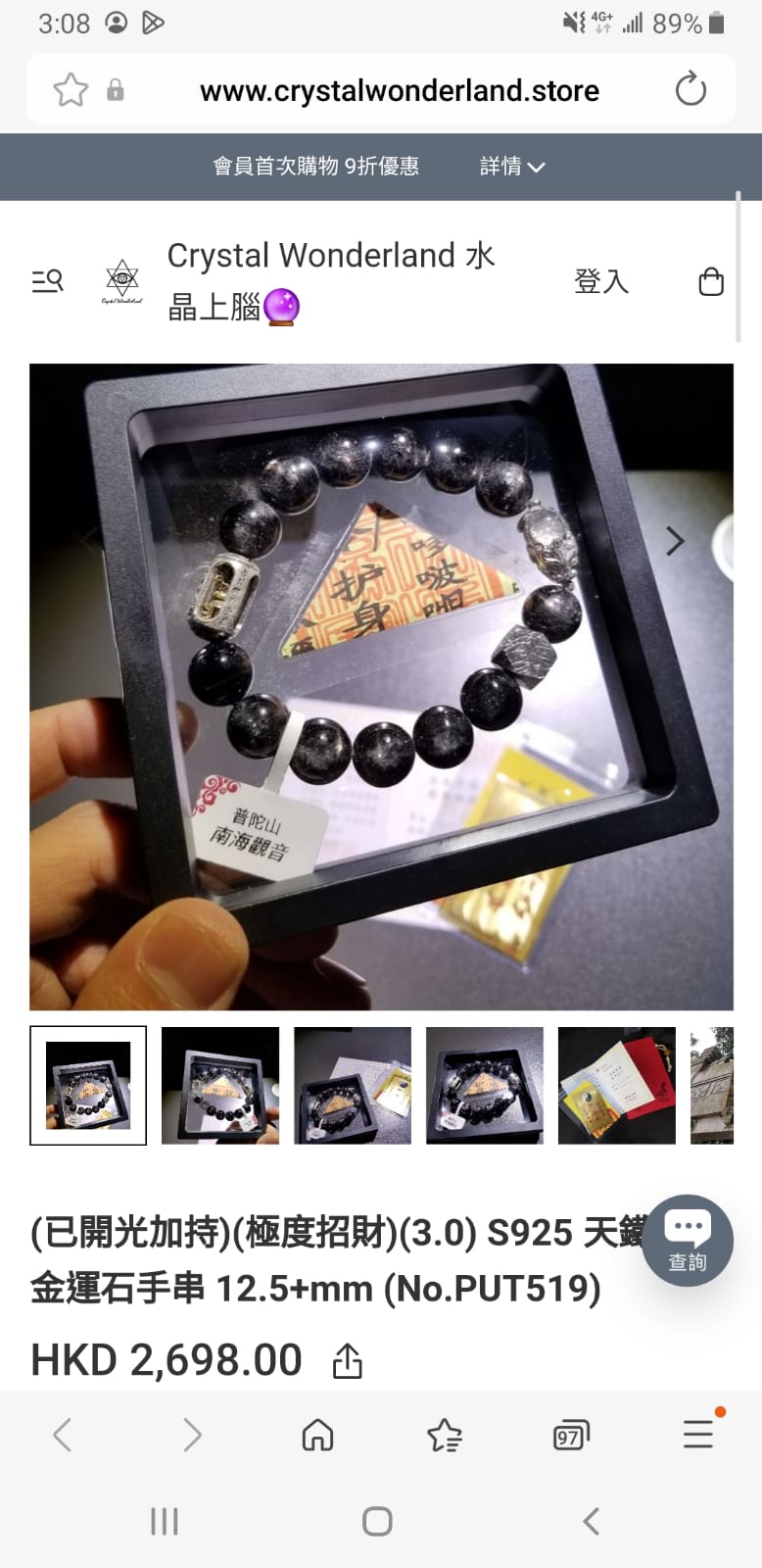The image size is (762, 1568).
Task: Go forward in the browser
Action: click(192, 1436)
